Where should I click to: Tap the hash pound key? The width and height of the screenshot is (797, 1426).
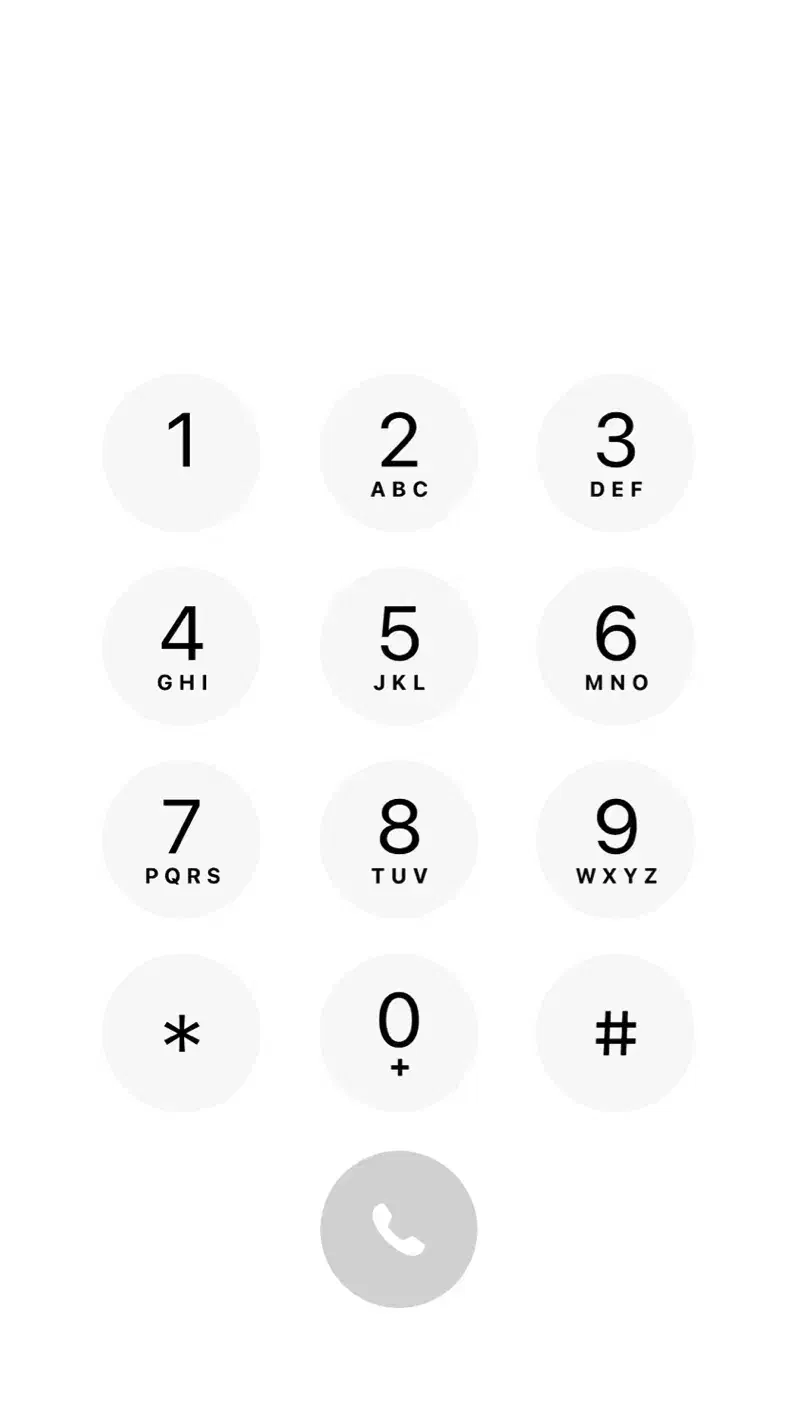tap(616, 1032)
